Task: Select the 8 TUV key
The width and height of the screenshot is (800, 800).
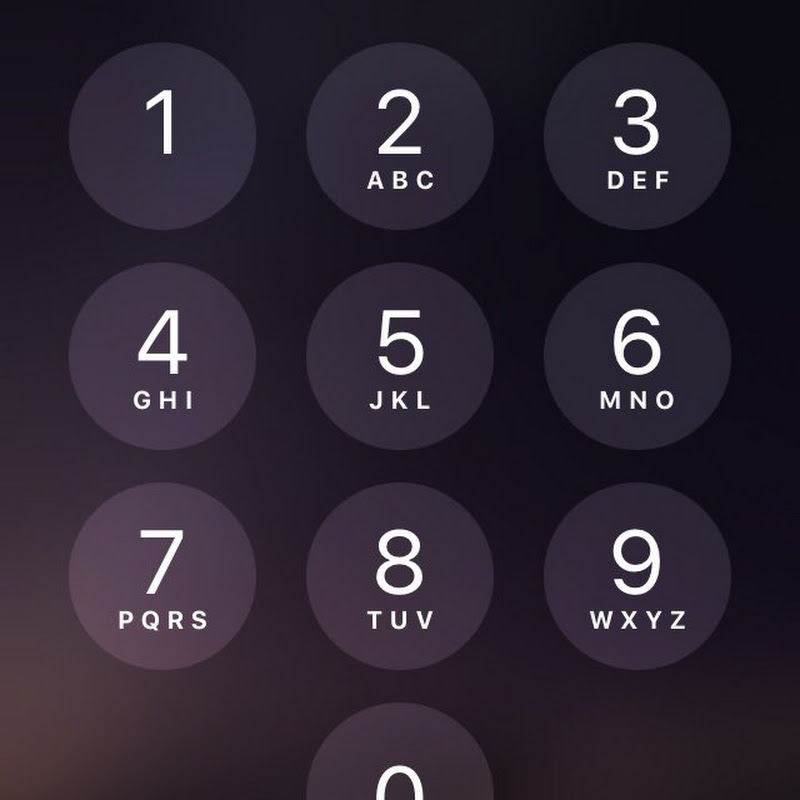Action: [x=400, y=576]
